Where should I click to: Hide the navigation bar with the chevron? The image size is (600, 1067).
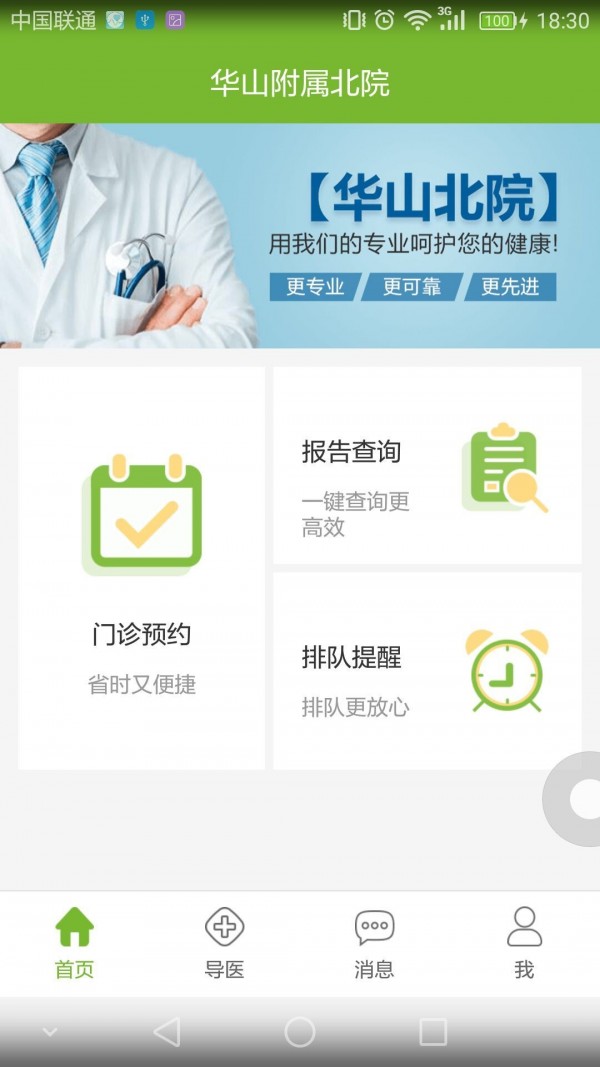click(50, 1032)
